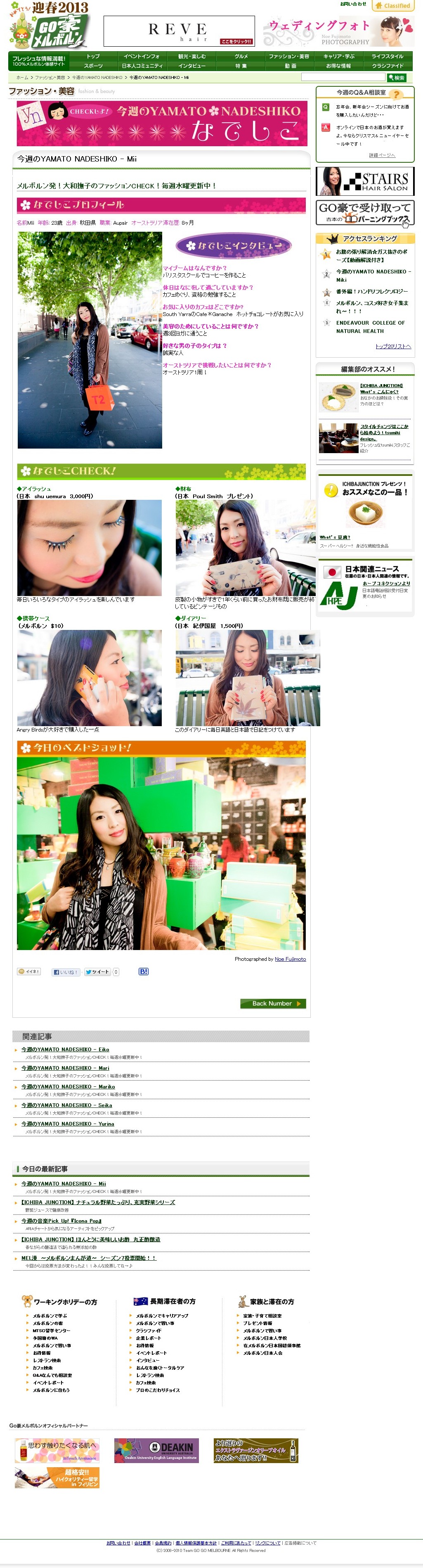Open the MEL漫 manga voting article link
The width and height of the screenshot is (423, 1568).
pos(89,1257)
